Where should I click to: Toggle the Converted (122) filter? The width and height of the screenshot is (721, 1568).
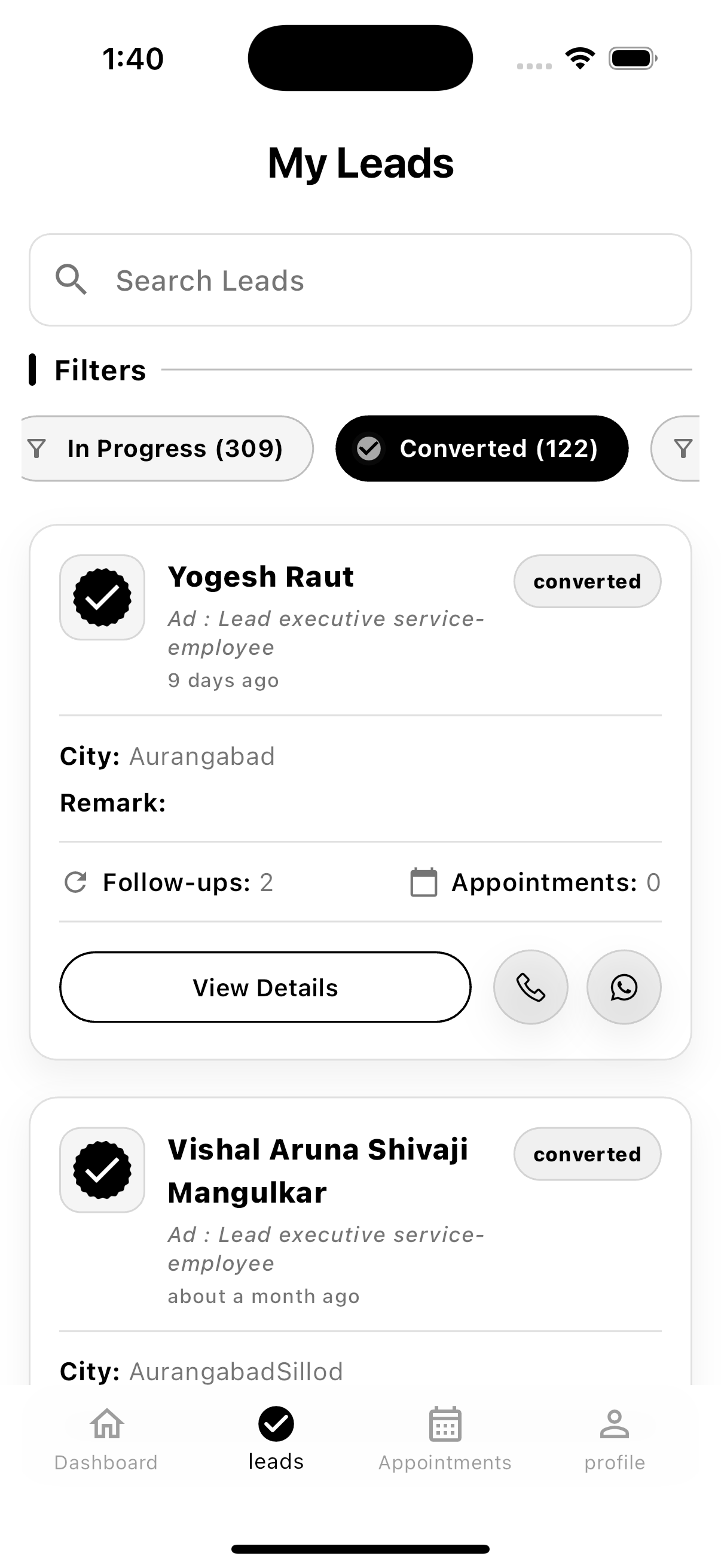click(x=482, y=448)
